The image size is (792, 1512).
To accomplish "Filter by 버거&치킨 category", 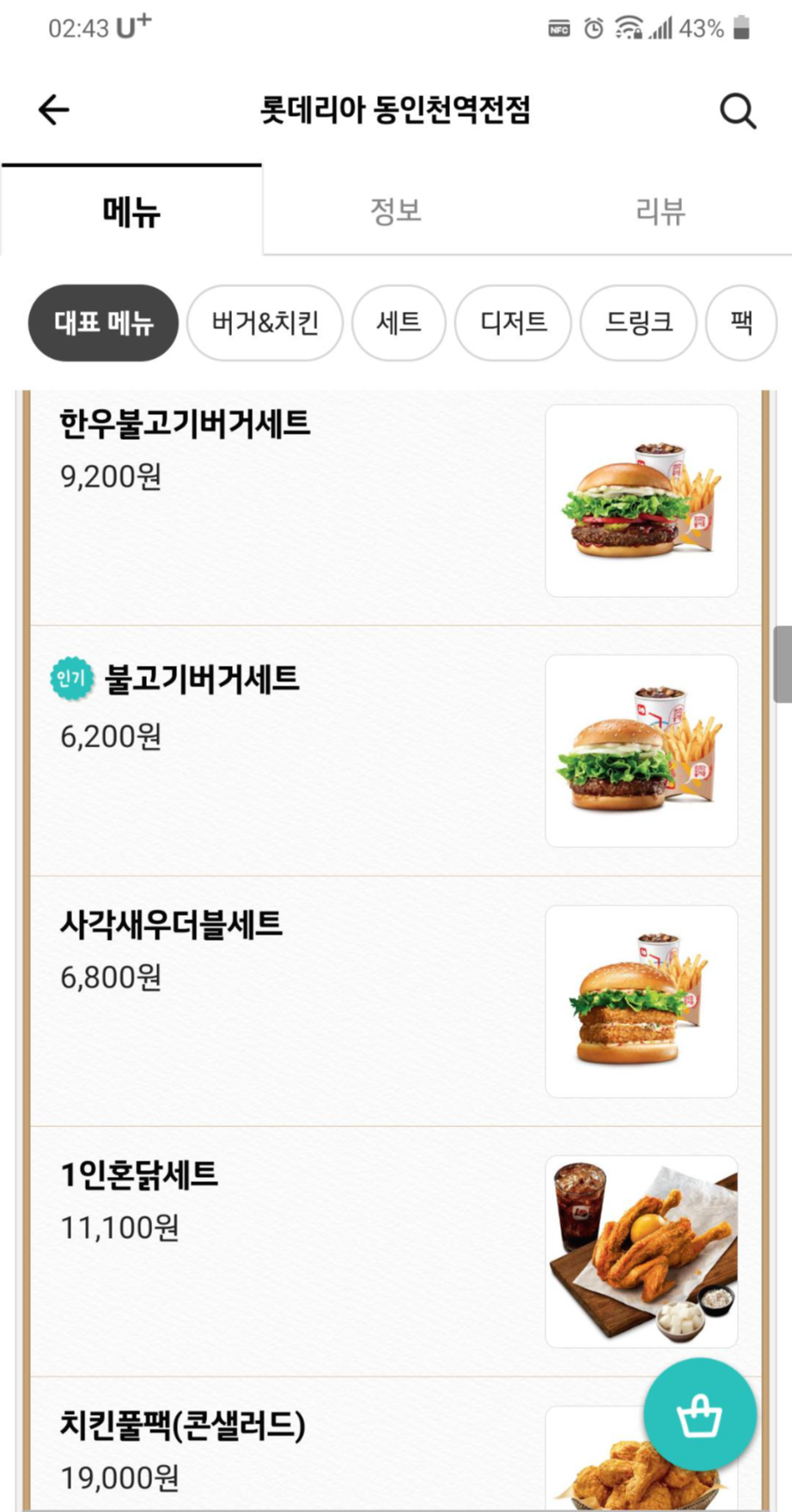I will click(x=265, y=323).
